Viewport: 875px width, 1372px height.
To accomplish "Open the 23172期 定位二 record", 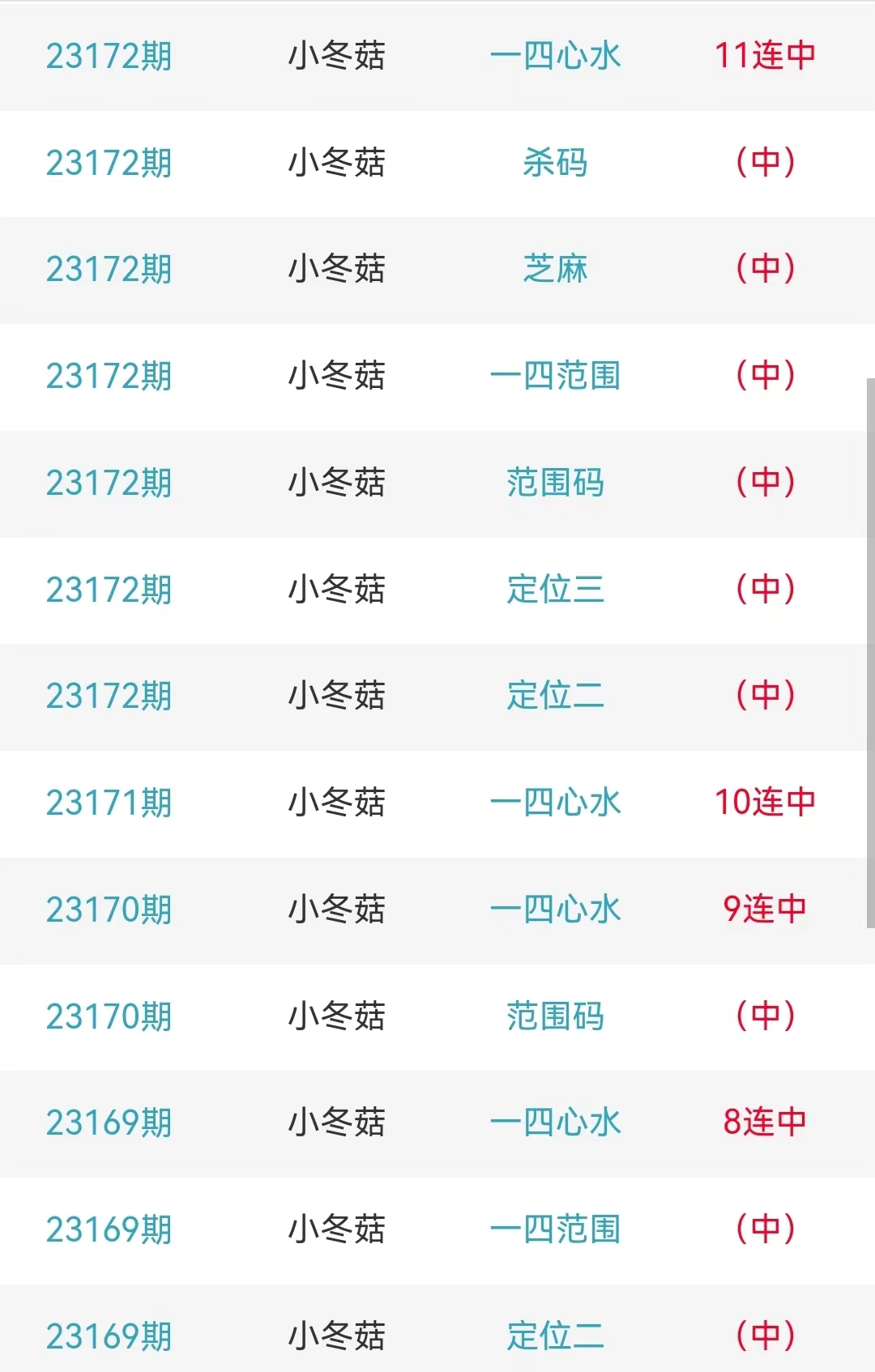I will point(555,696).
